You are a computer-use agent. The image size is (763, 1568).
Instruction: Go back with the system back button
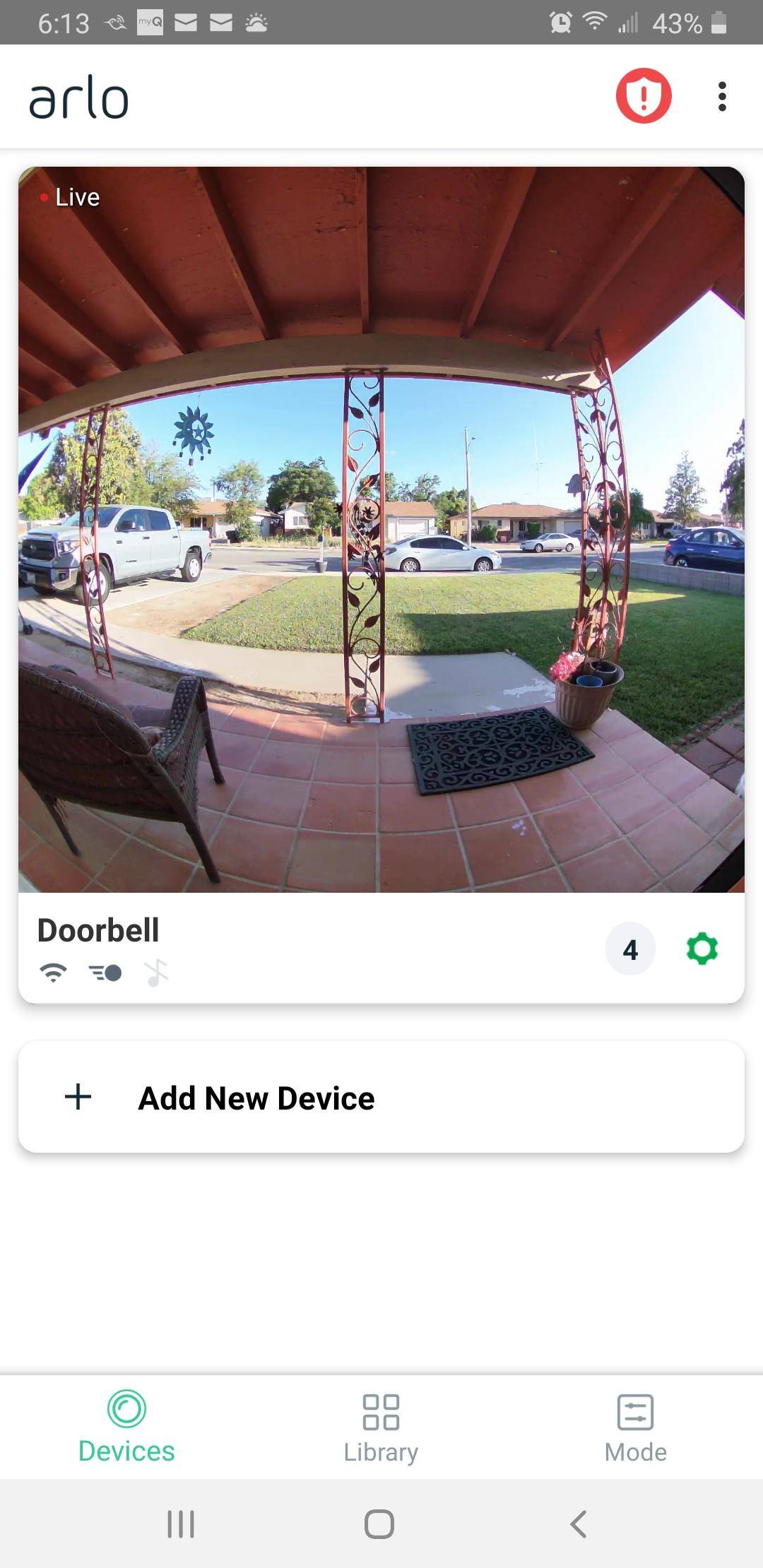point(579,1524)
